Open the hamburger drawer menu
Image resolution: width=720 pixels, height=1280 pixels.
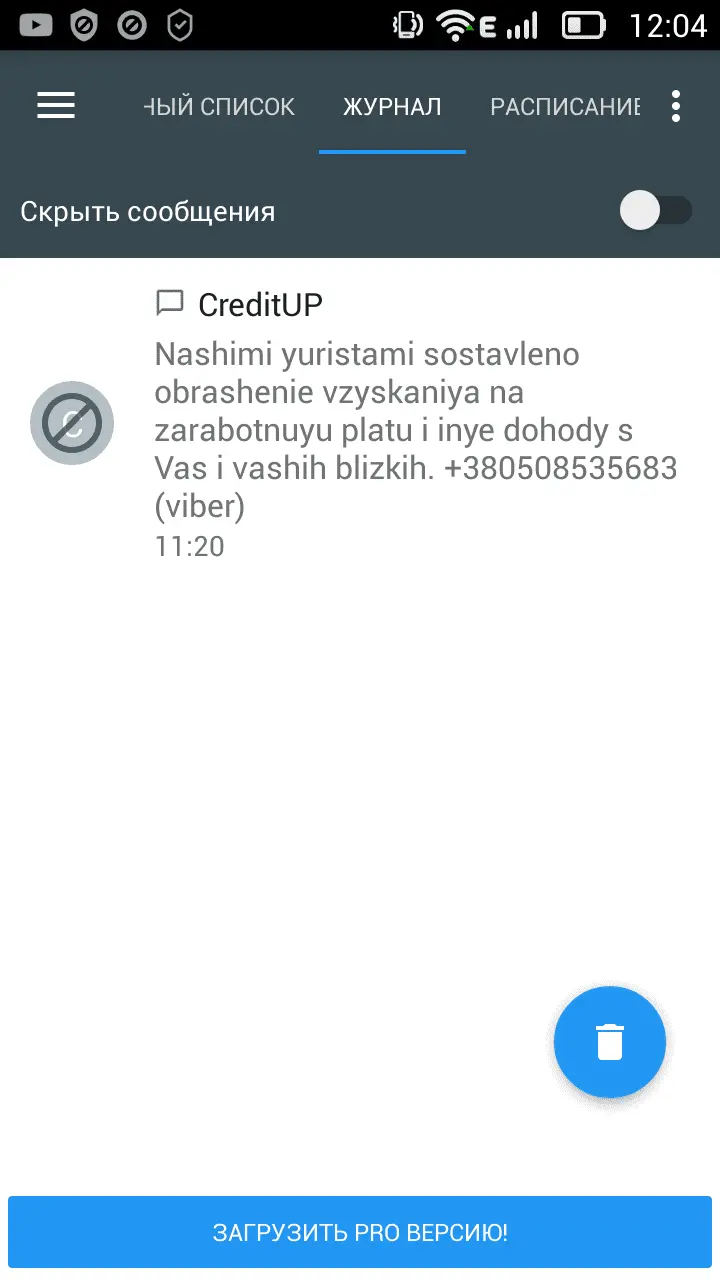click(56, 106)
